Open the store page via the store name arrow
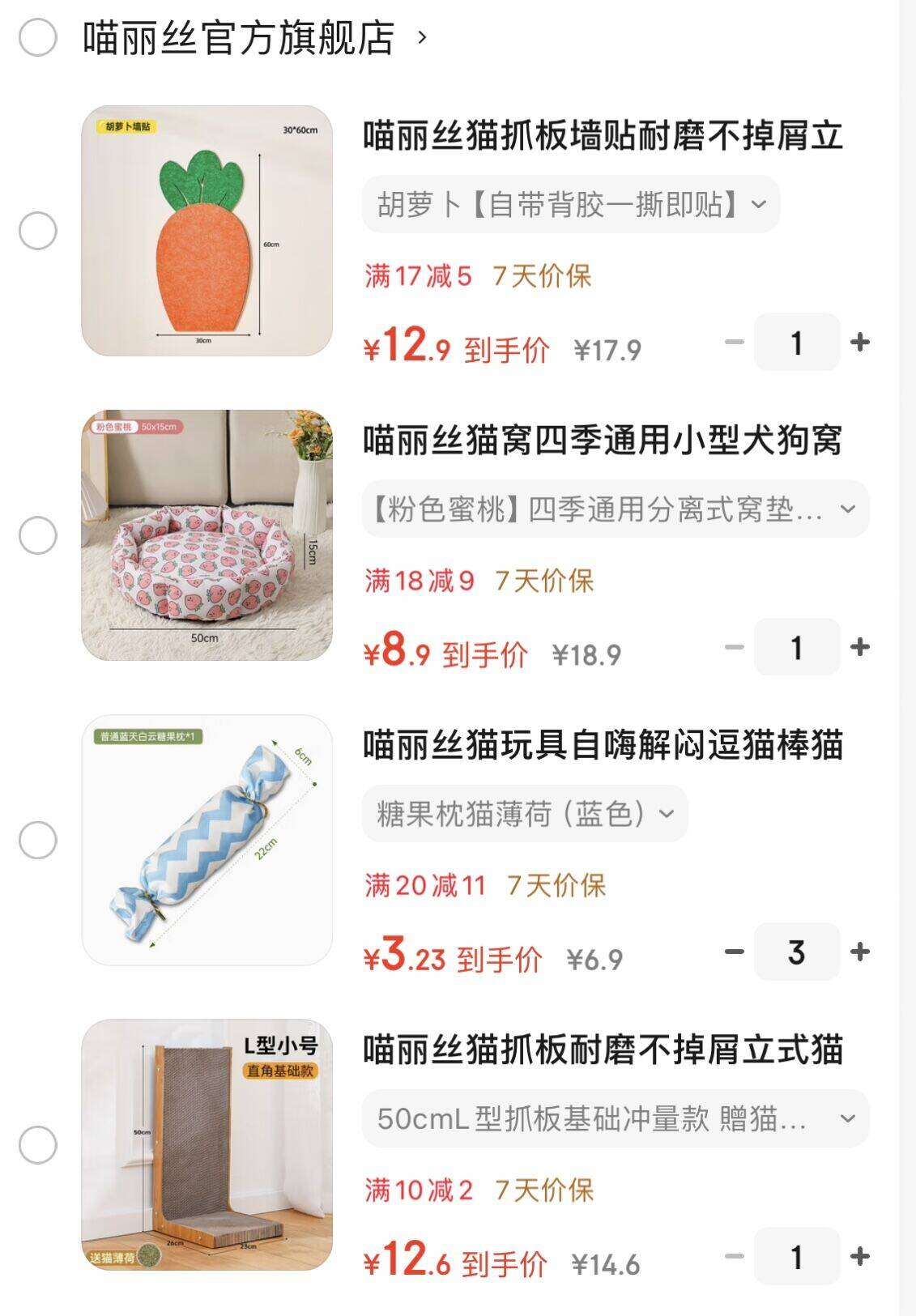The height and width of the screenshot is (1316, 916). [x=422, y=37]
